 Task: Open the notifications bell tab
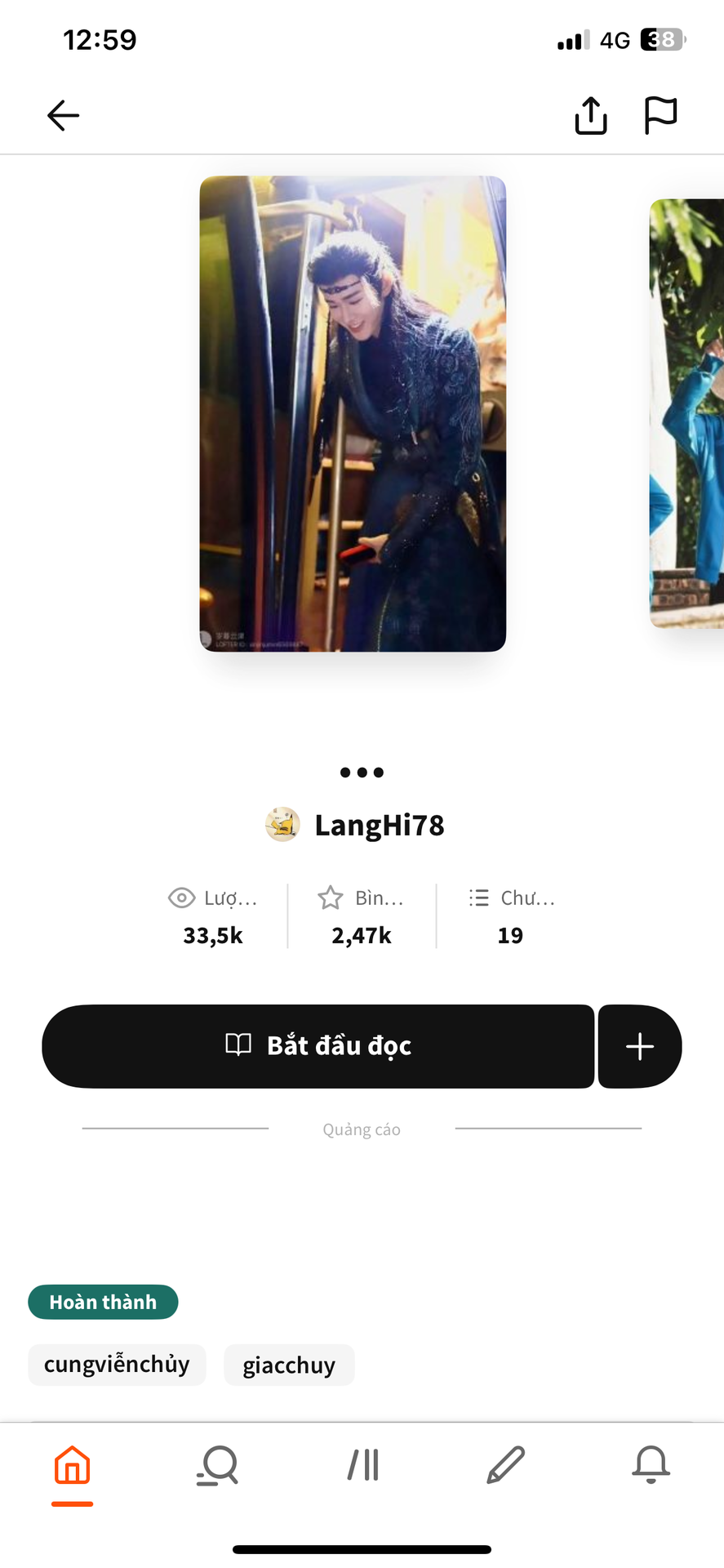tap(651, 1465)
